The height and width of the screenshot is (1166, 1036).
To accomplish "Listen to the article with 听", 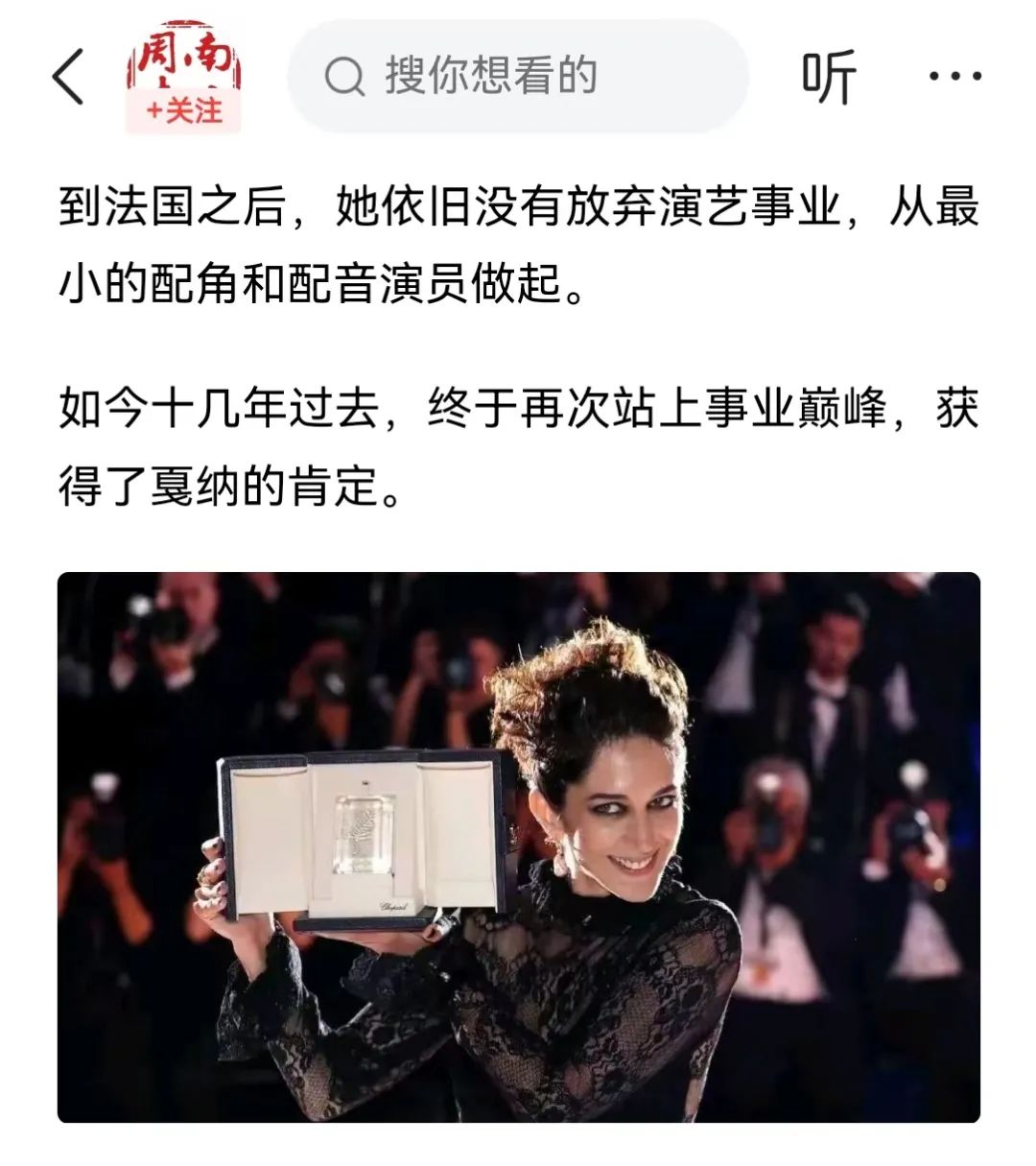I will [829, 77].
